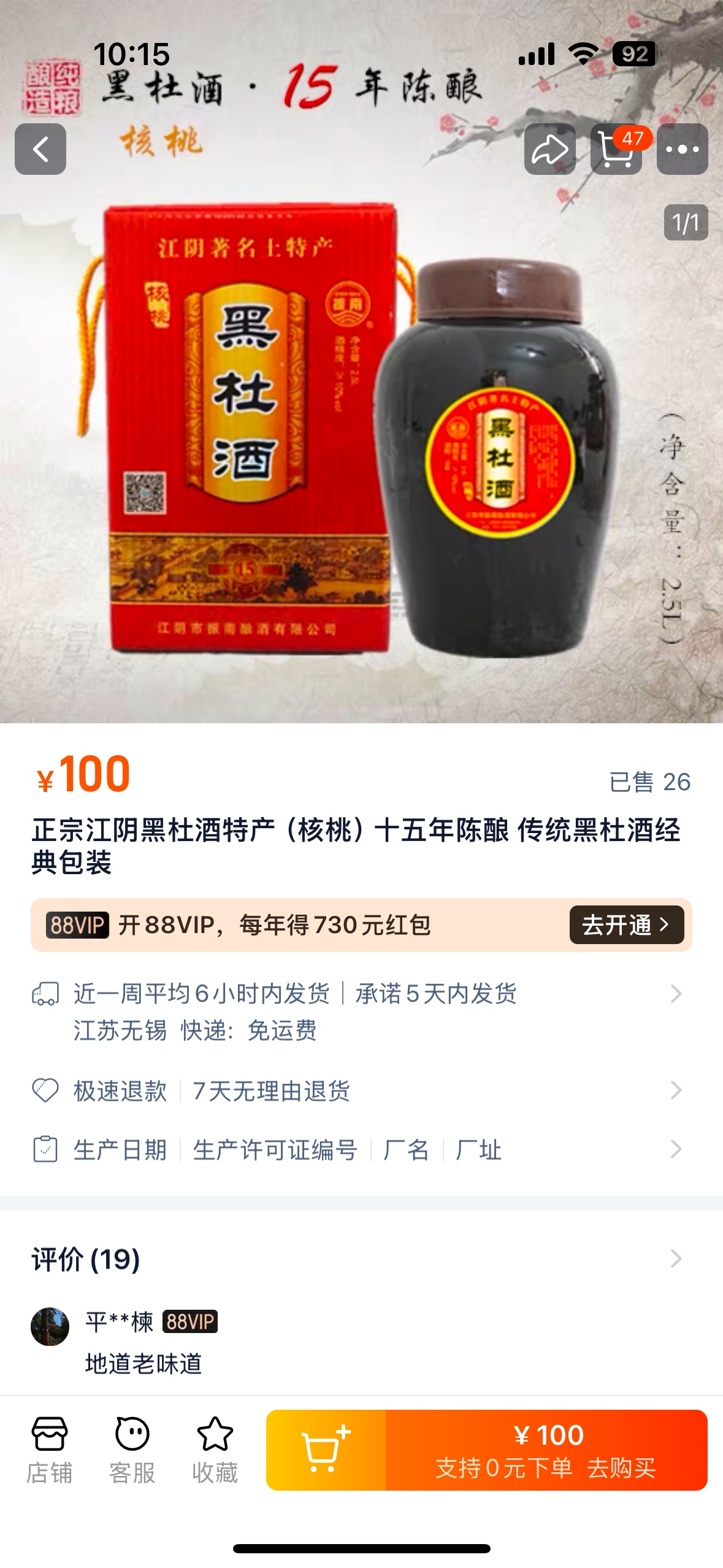This screenshot has height=1568, width=723.
Task: Tap 去开通 to activate 88VIP
Action: [x=626, y=924]
